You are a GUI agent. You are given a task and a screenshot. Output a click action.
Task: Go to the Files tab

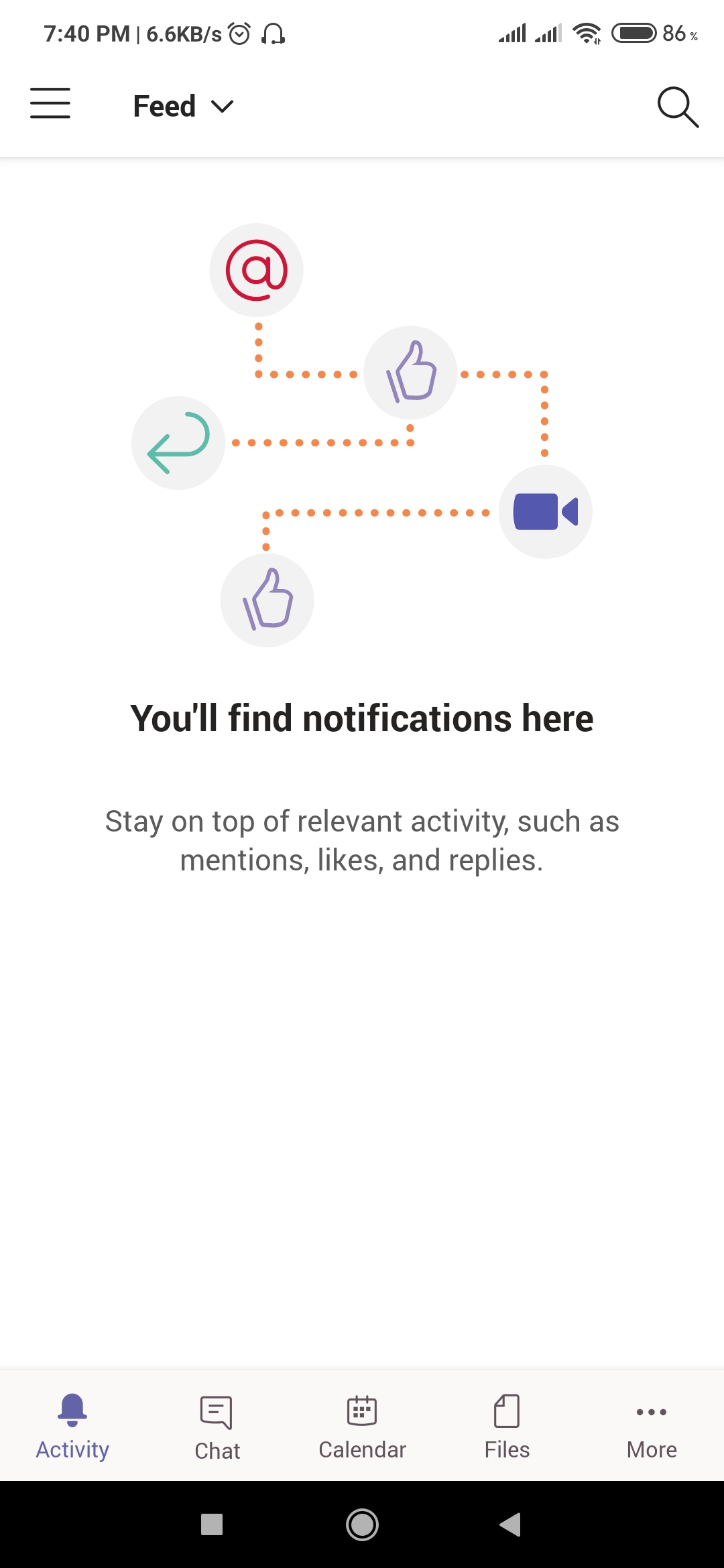[x=507, y=1427]
